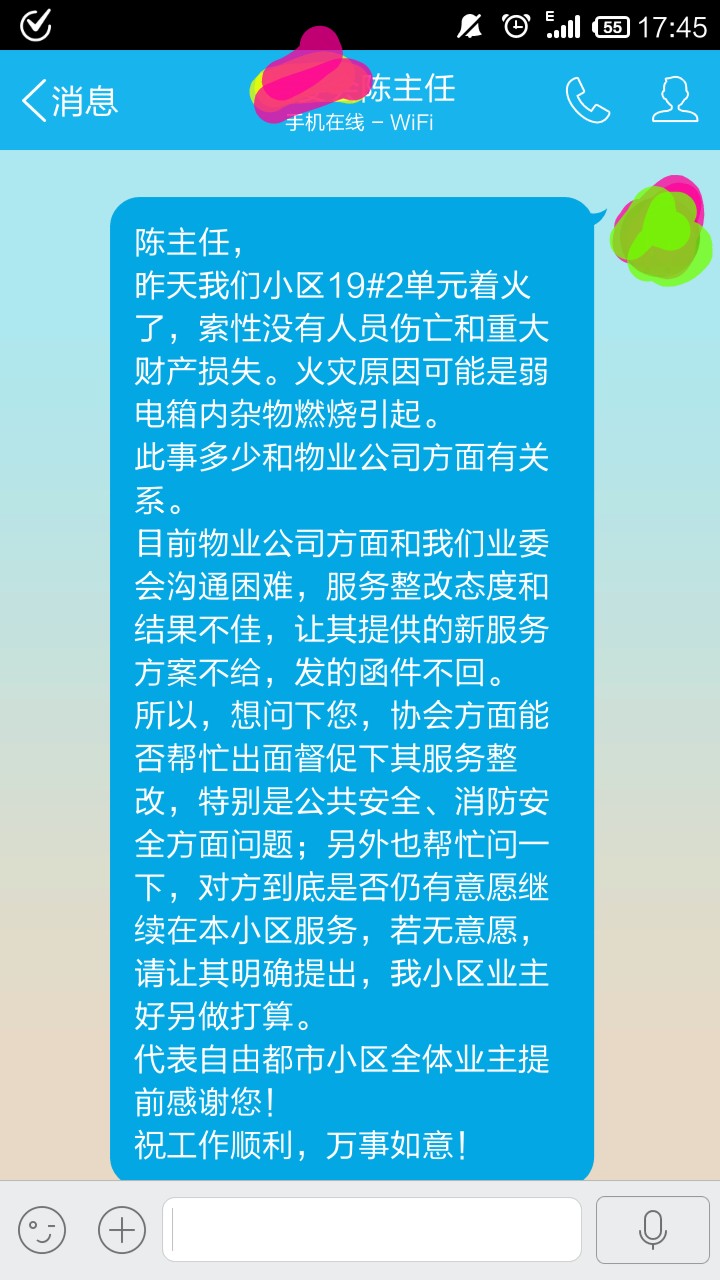Go back to the 消息 list
The height and width of the screenshot is (1280, 720).
(x=69, y=100)
